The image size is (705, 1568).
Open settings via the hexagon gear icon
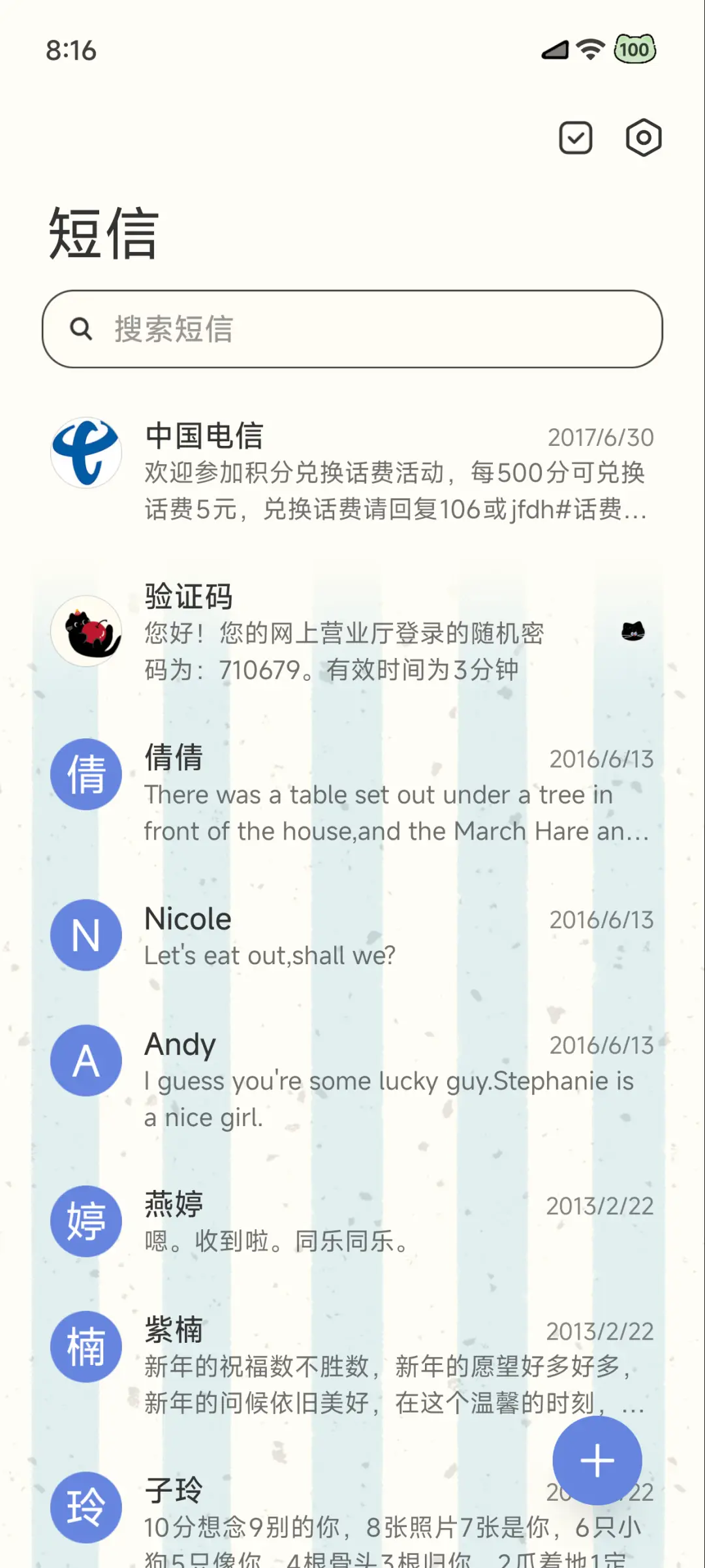tap(643, 138)
